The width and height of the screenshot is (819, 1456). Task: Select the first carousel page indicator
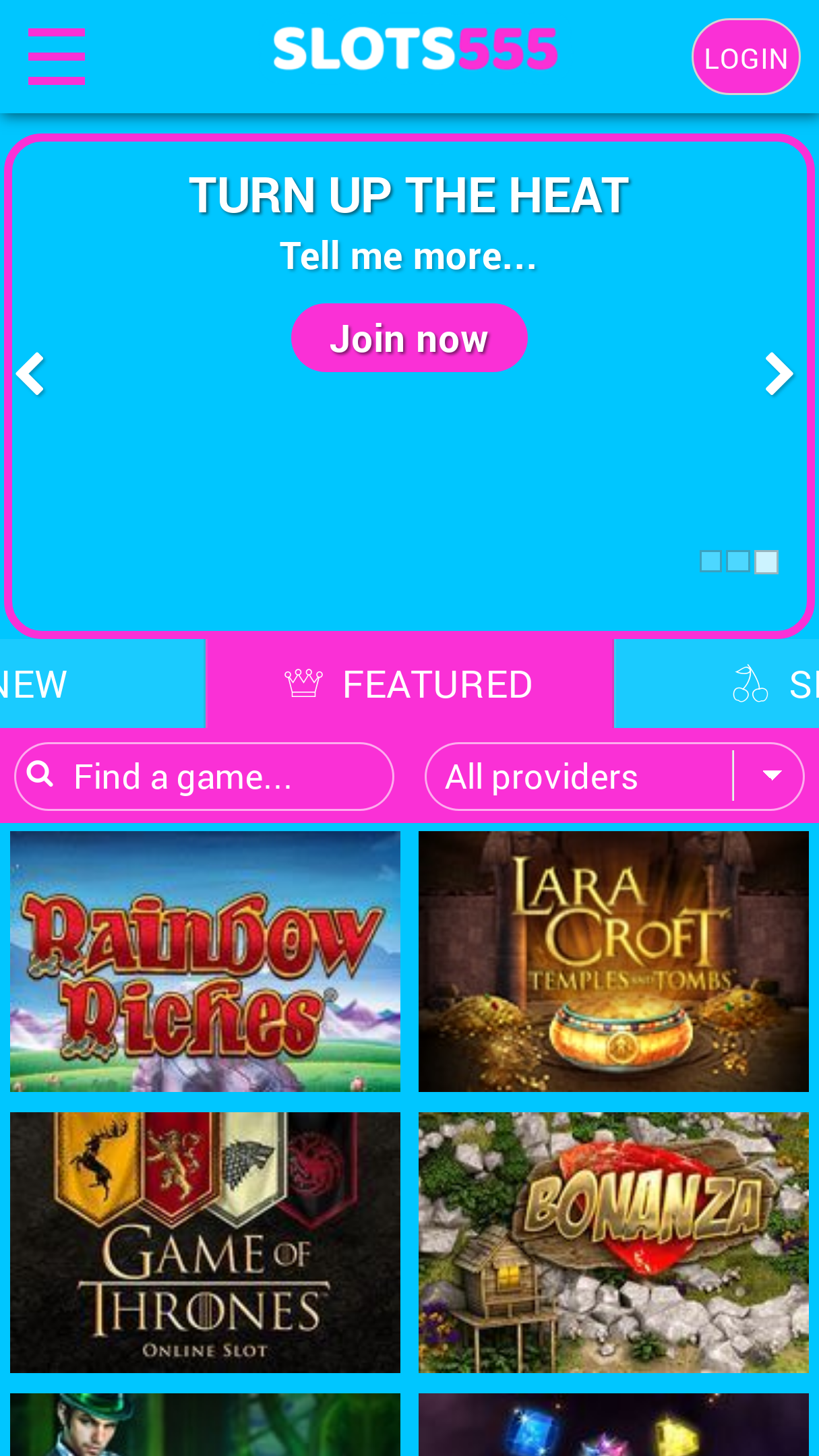tap(710, 562)
